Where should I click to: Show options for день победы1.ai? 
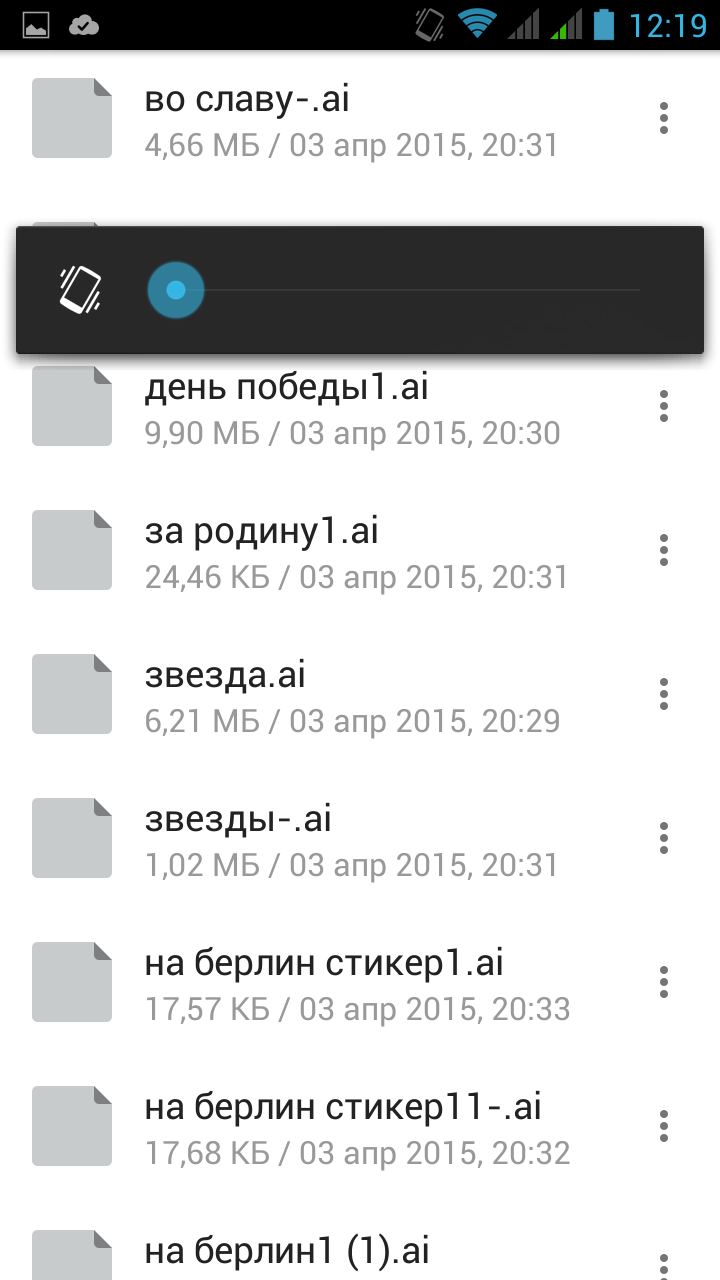click(663, 406)
